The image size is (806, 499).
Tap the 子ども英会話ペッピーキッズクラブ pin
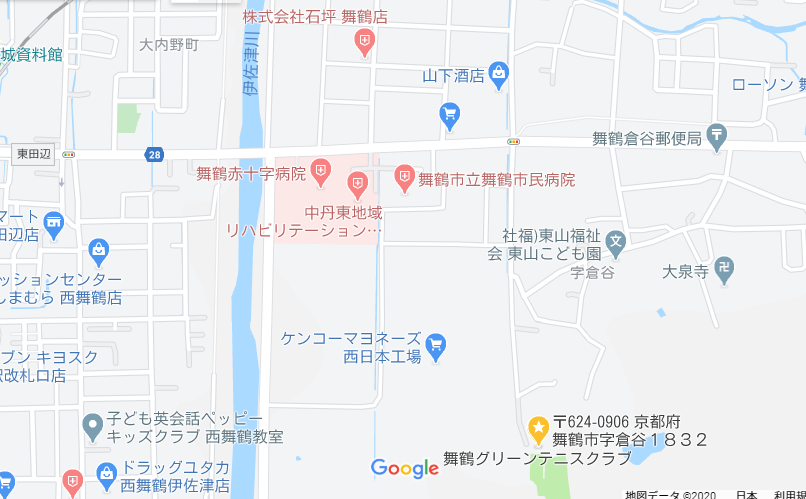coord(93,427)
